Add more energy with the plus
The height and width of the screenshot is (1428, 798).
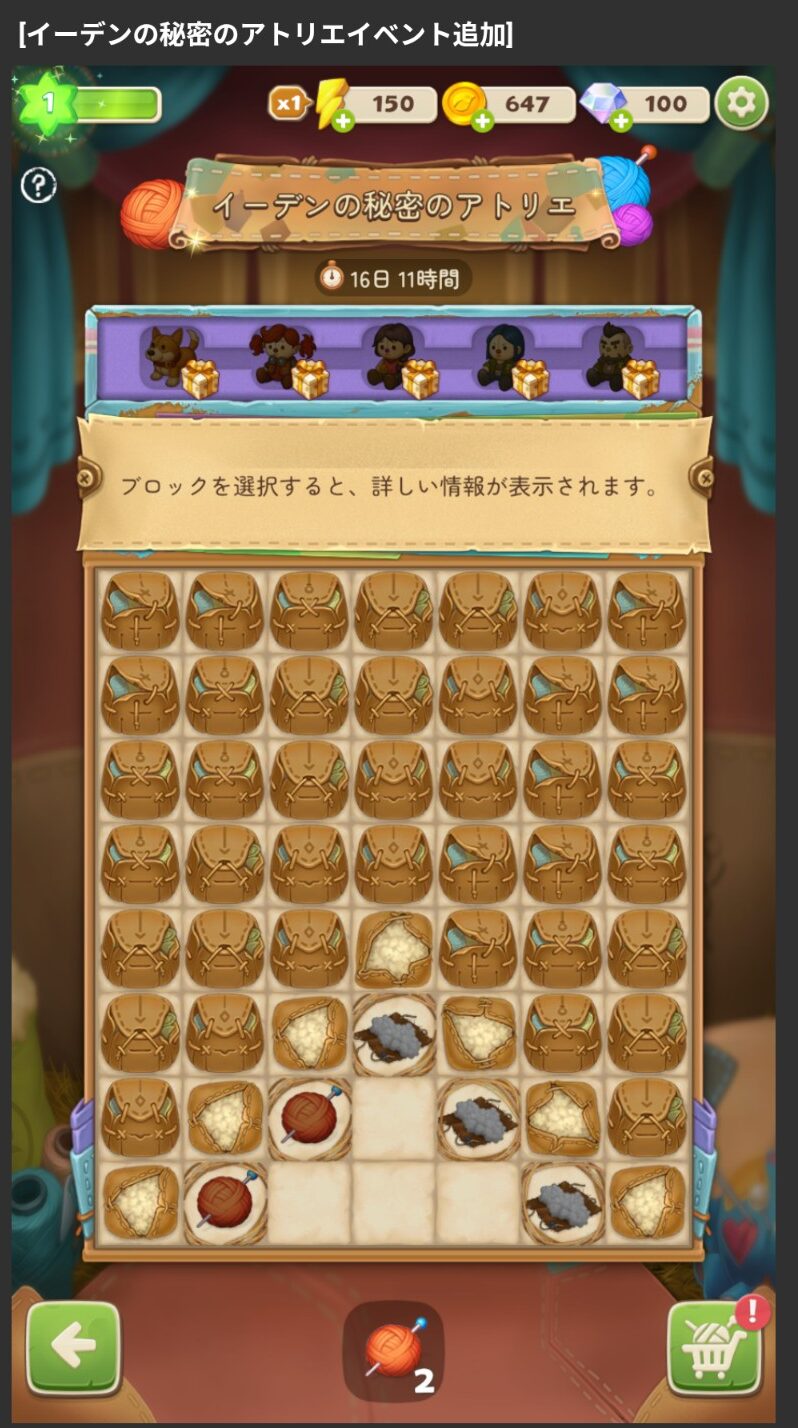pos(343,122)
